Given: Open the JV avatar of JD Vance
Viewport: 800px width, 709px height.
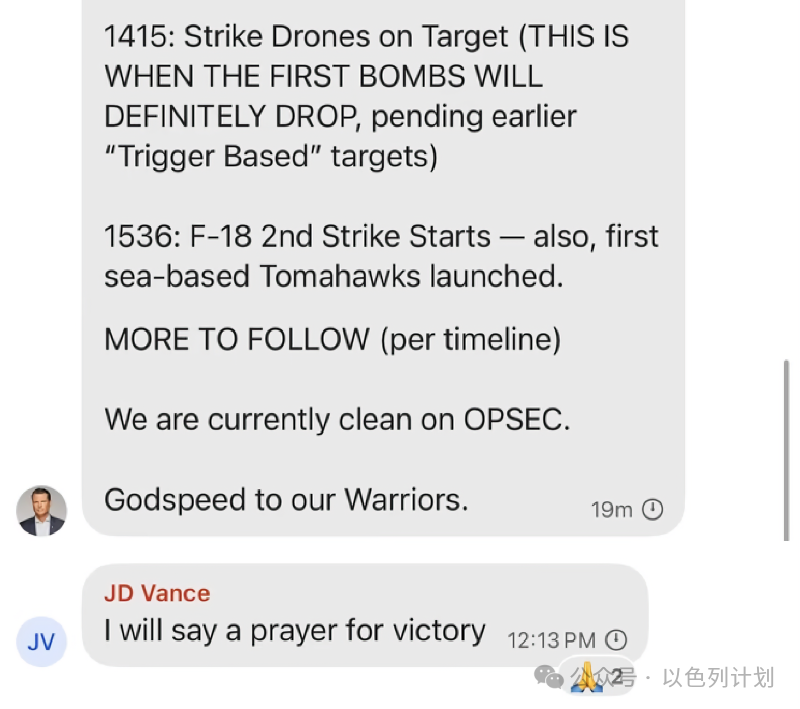Looking at the screenshot, I should click(42, 641).
